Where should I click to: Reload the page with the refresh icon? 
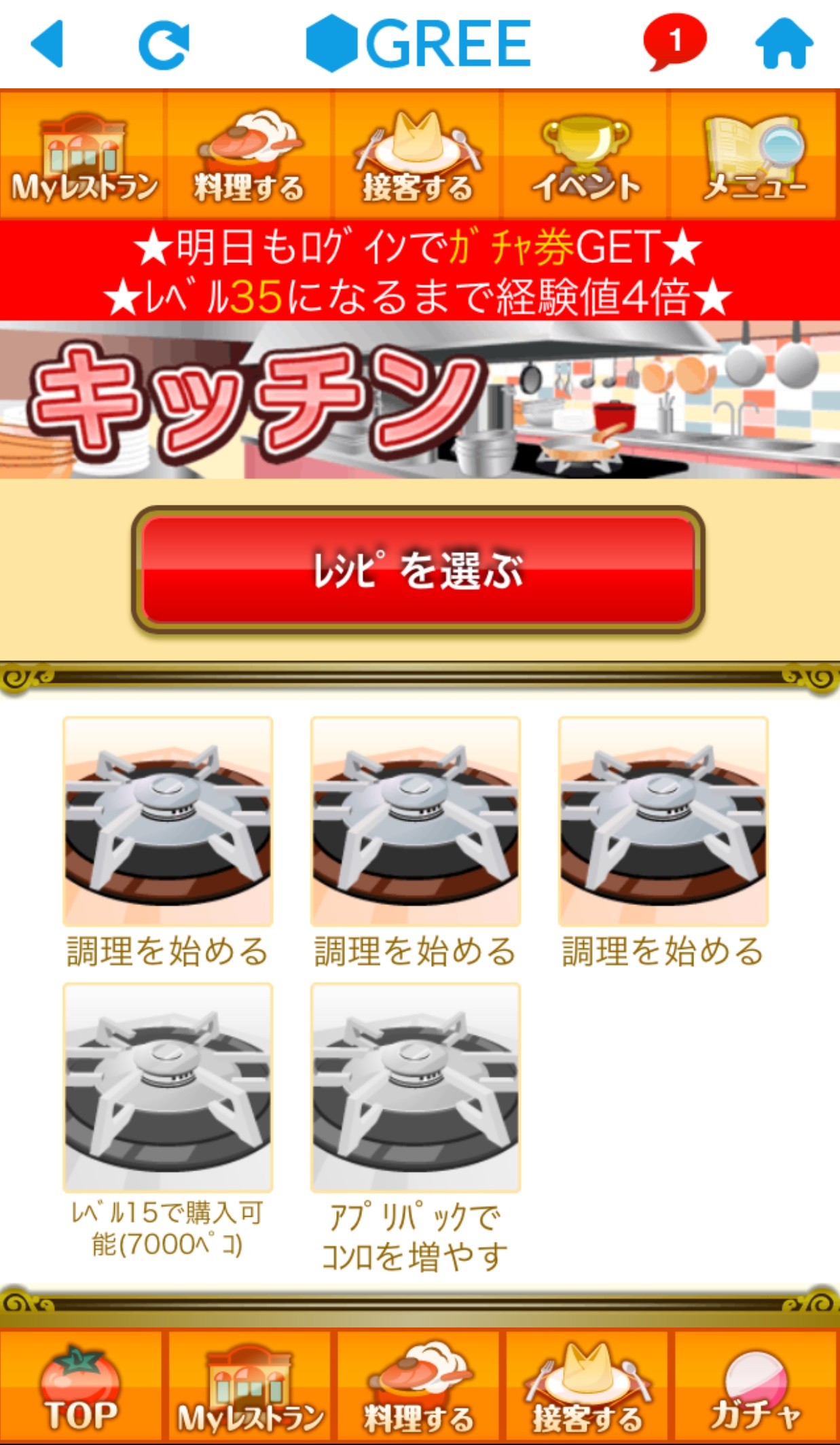[x=164, y=45]
